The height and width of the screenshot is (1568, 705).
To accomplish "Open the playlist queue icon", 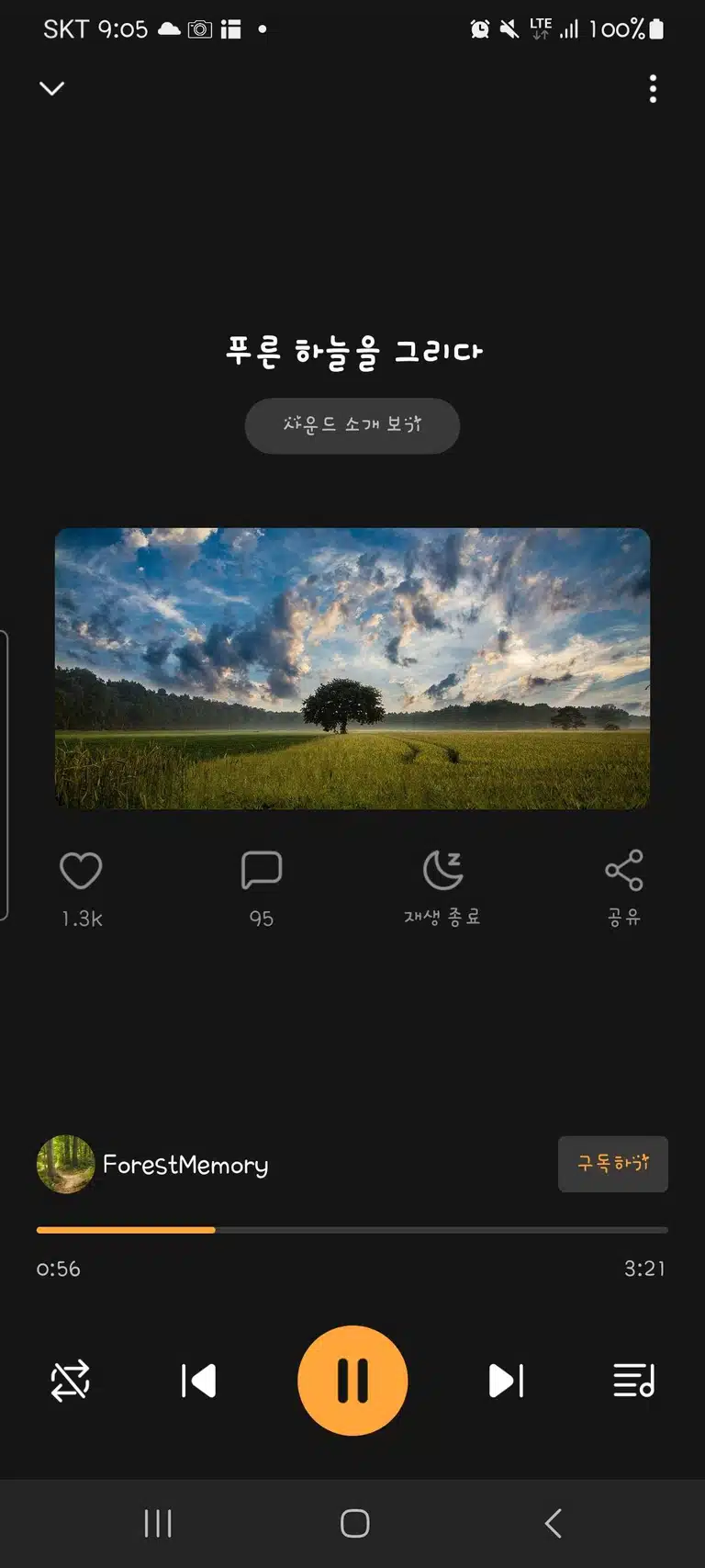I will click(x=634, y=1381).
